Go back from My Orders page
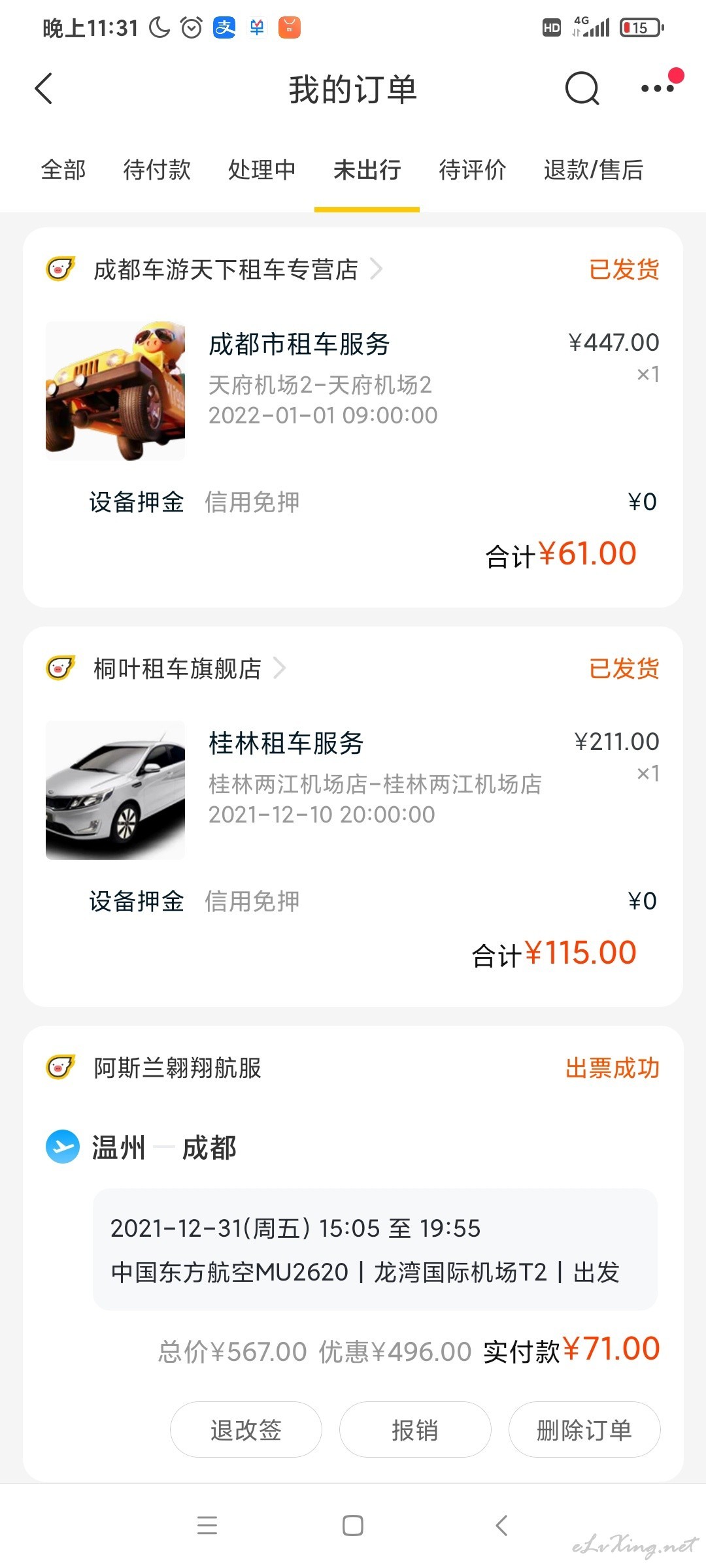The width and height of the screenshot is (706, 1568). click(44, 89)
